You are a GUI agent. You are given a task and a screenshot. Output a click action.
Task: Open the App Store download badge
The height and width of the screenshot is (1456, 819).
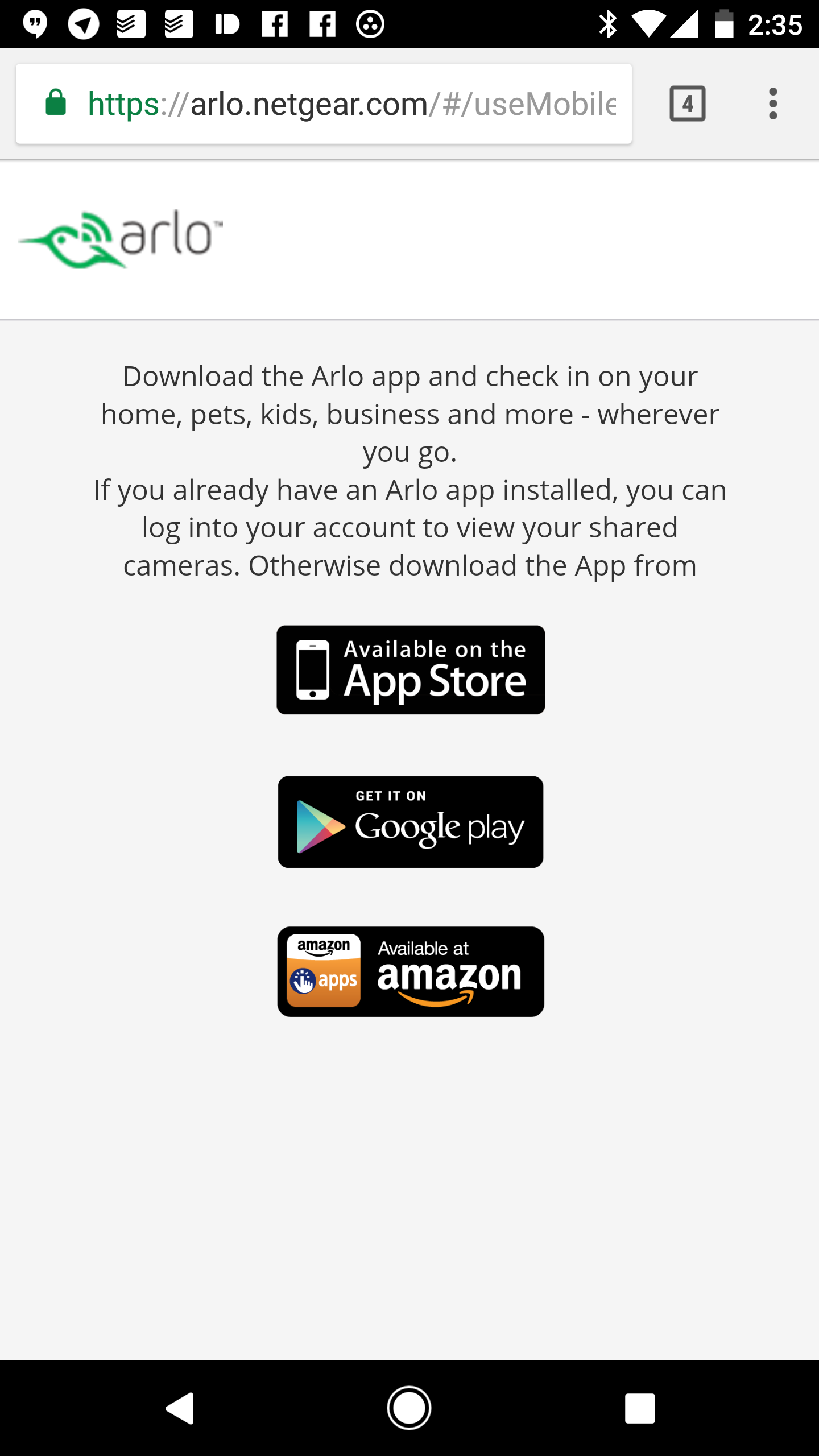click(411, 670)
